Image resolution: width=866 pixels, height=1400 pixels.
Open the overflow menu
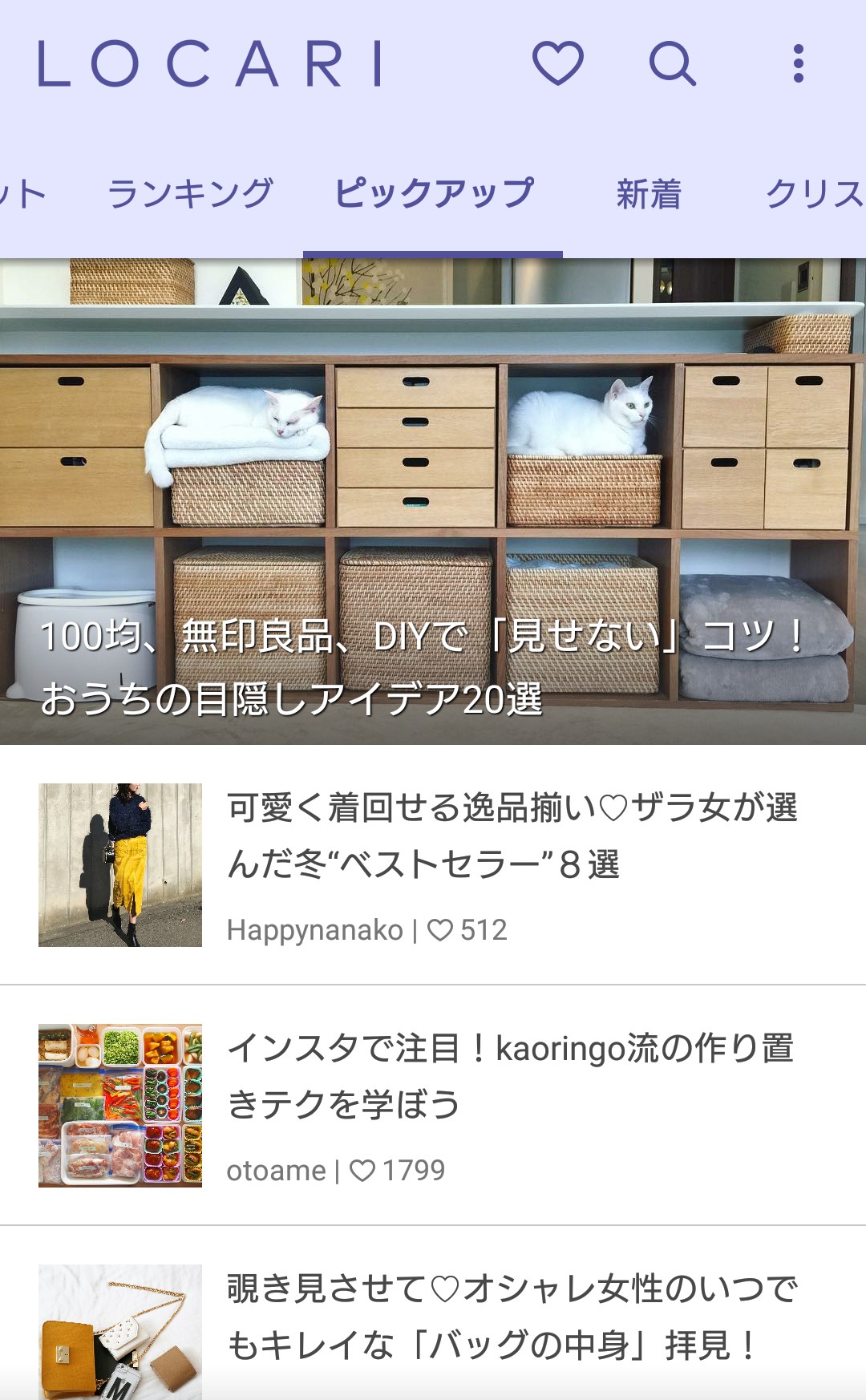[x=798, y=63]
